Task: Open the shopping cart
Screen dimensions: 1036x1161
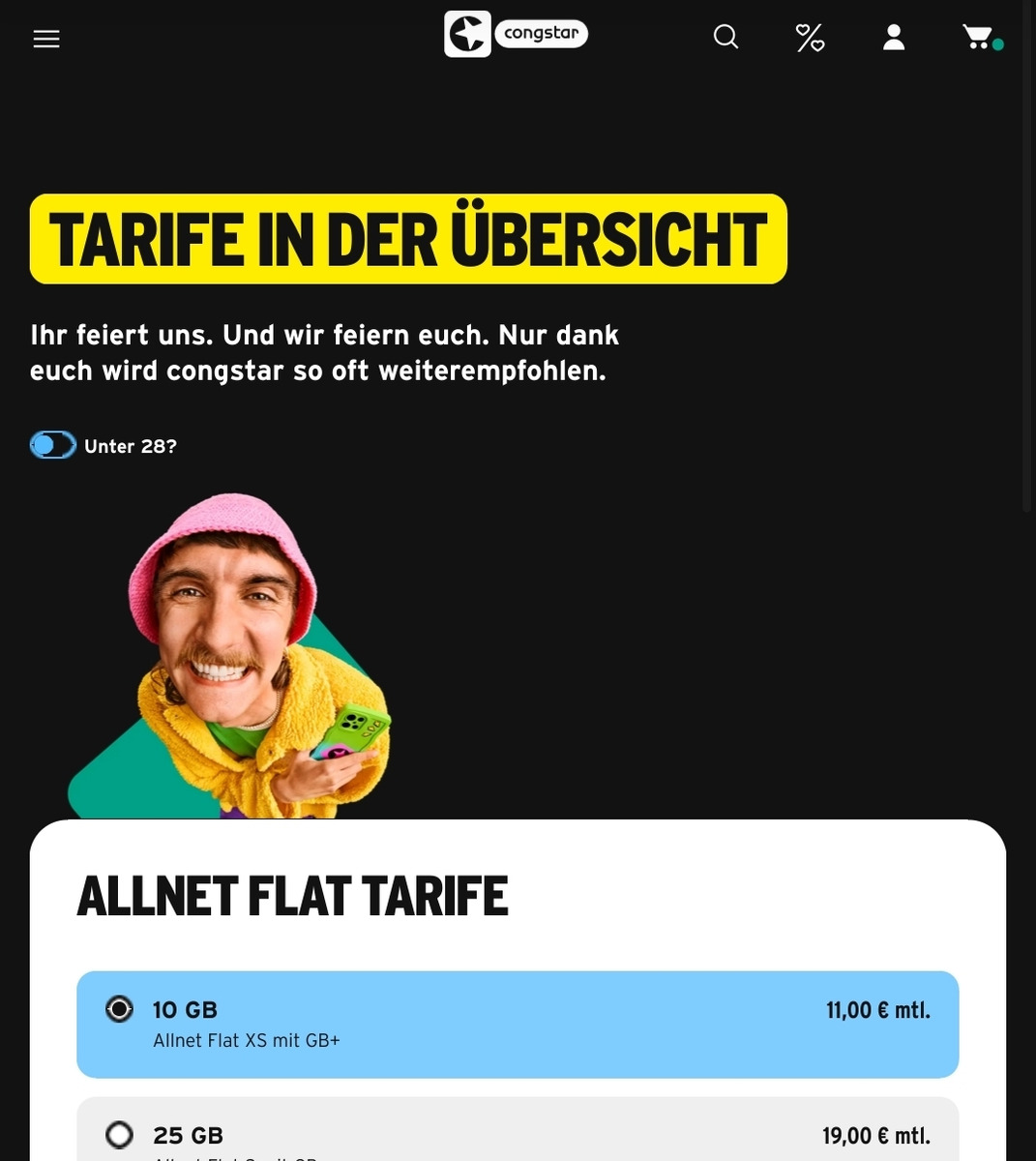Action: pos(979,38)
